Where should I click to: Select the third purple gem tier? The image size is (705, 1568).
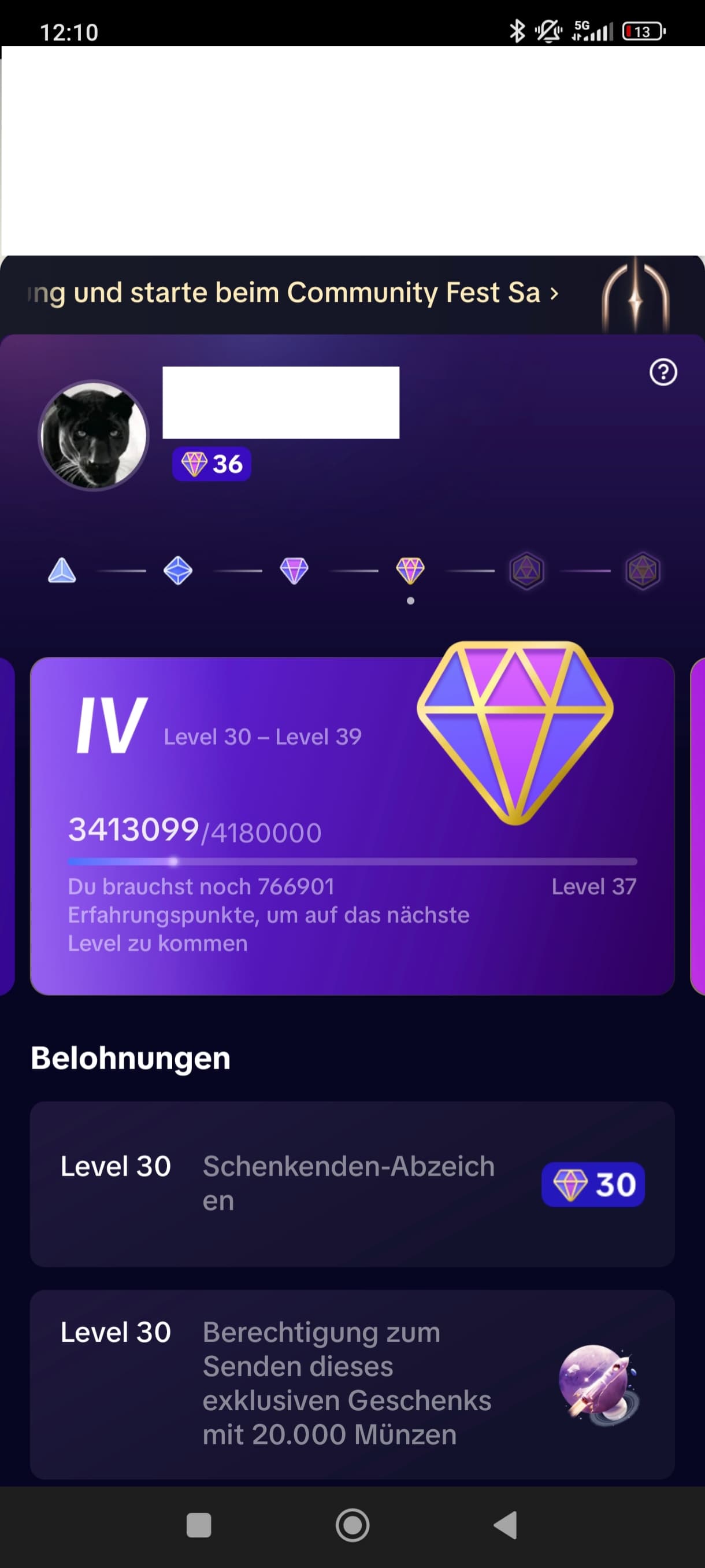tap(294, 571)
